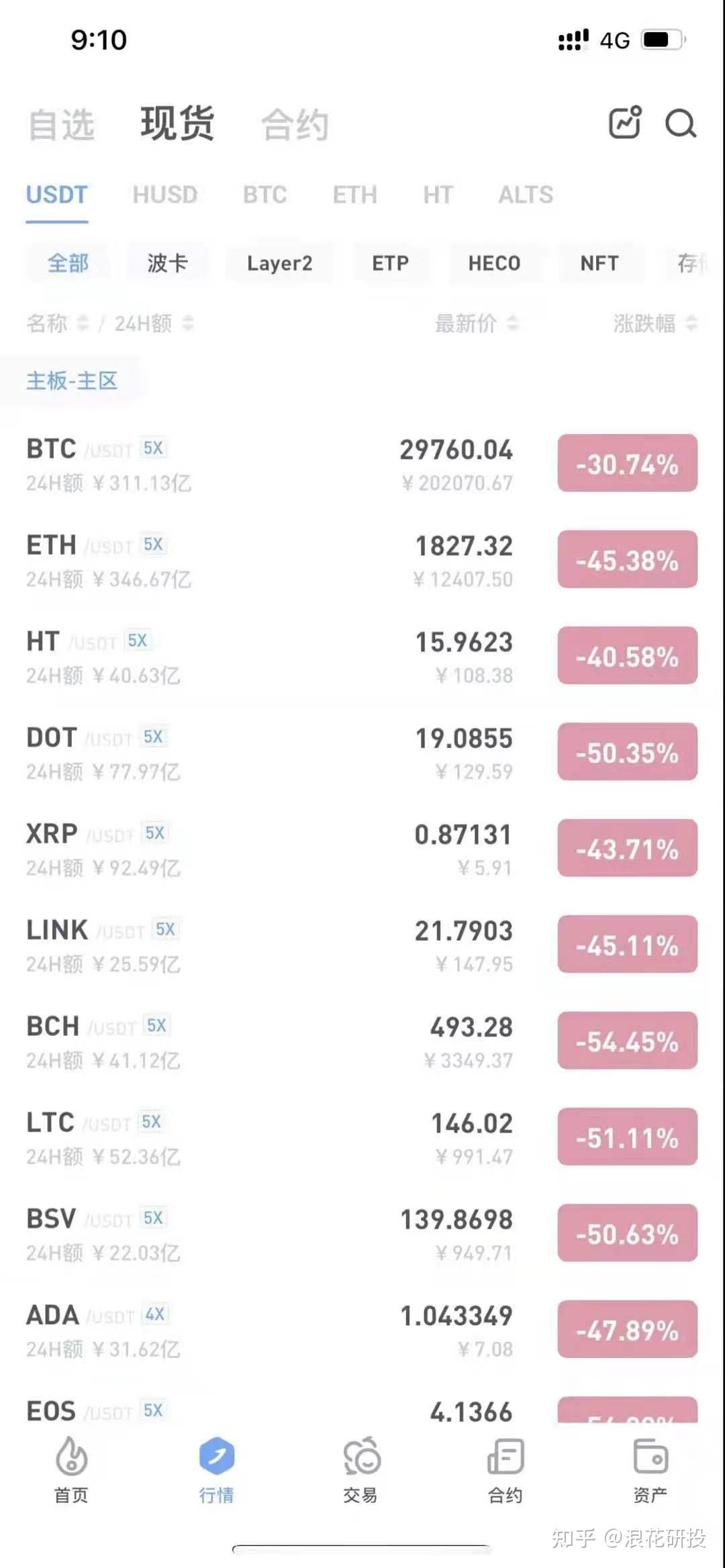725x1568 pixels.
Task: Switch to the 自选 tab
Action: (61, 125)
